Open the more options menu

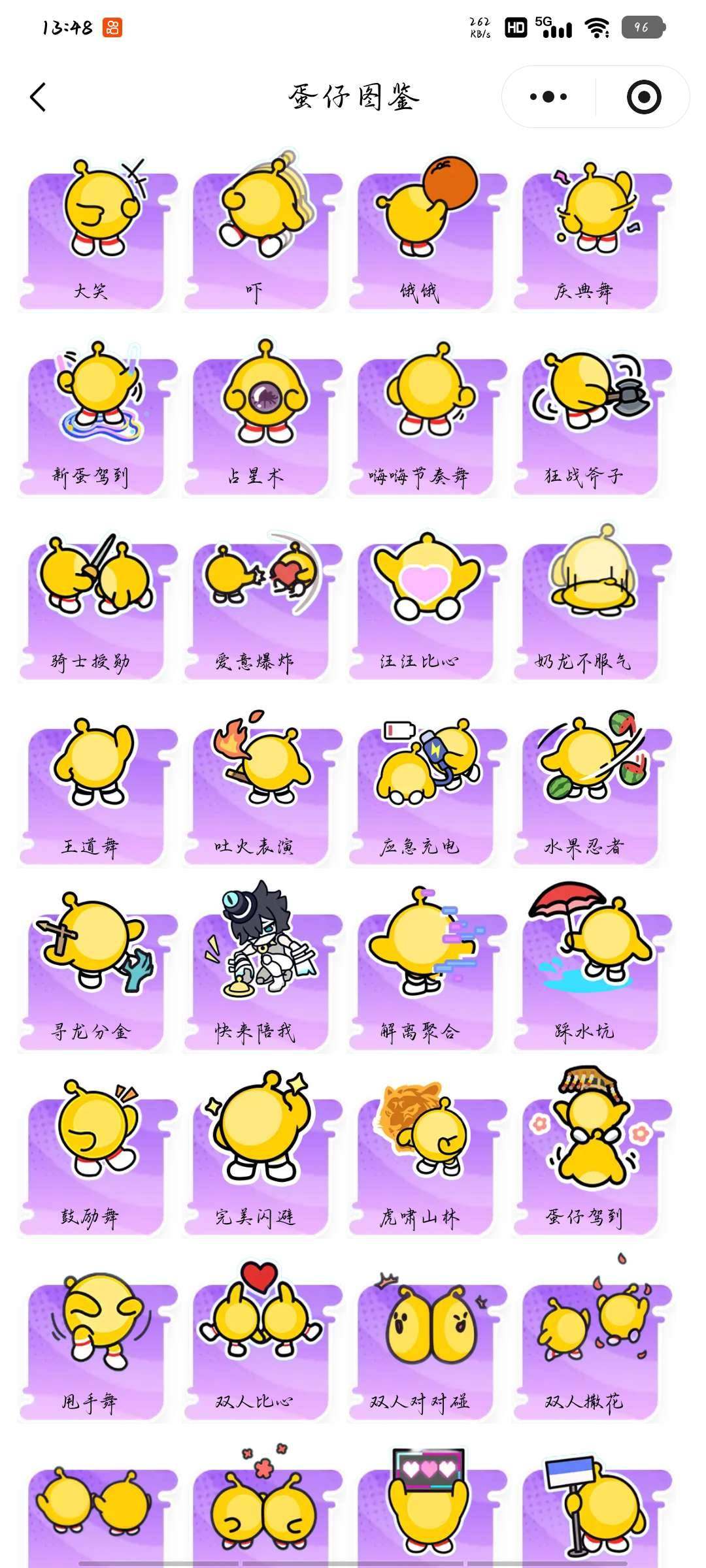(x=546, y=96)
